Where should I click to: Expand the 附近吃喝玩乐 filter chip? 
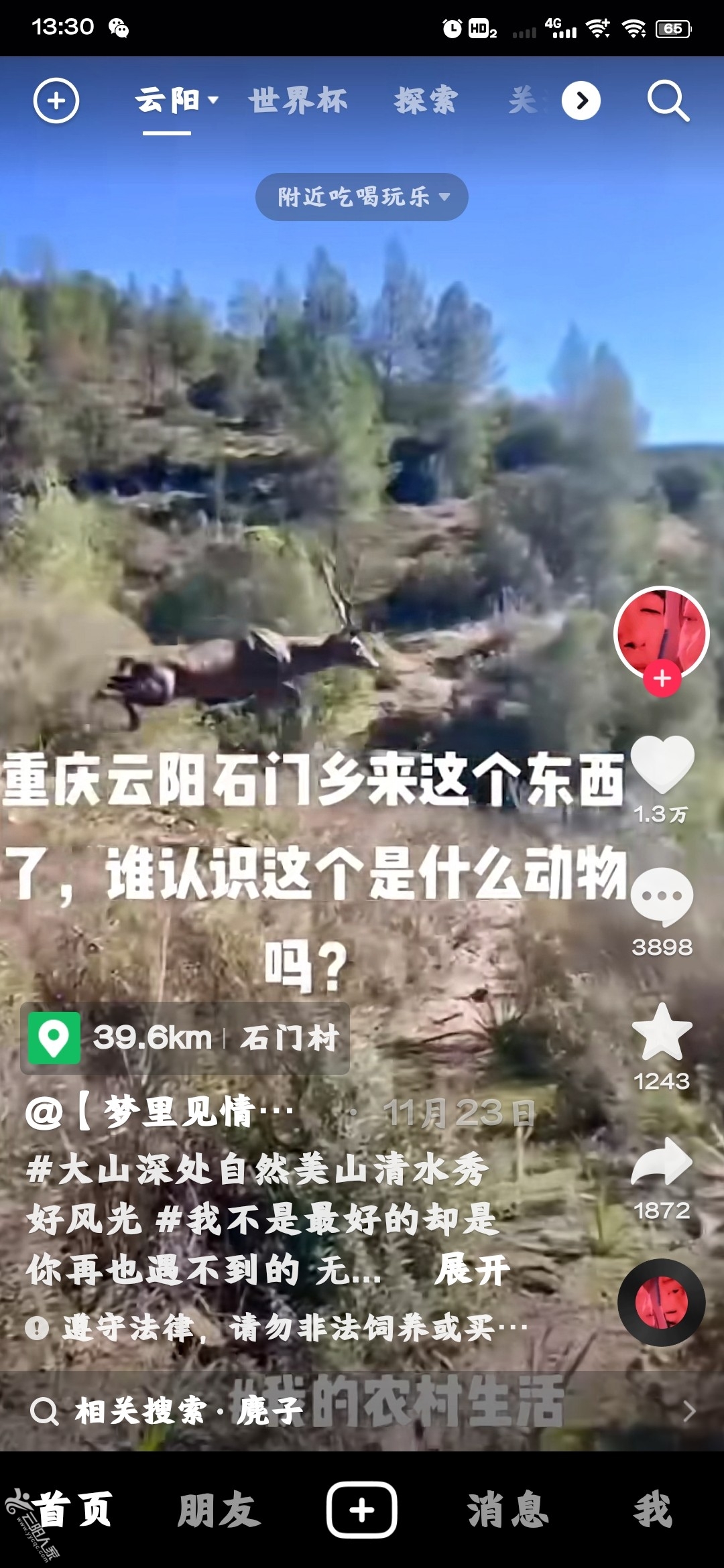tap(361, 197)
